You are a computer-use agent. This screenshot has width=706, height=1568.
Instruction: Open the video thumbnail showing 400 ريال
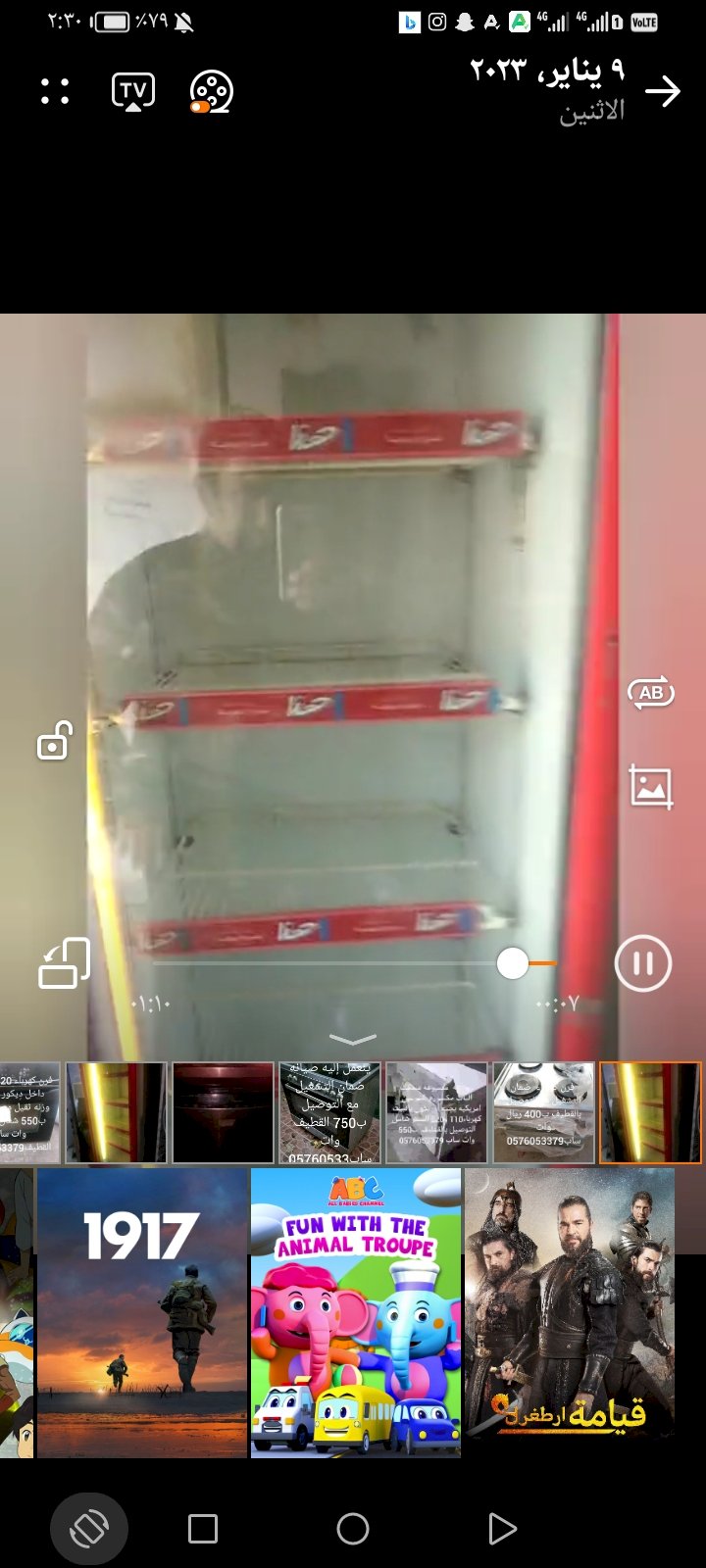click(x=543, y=1112)
